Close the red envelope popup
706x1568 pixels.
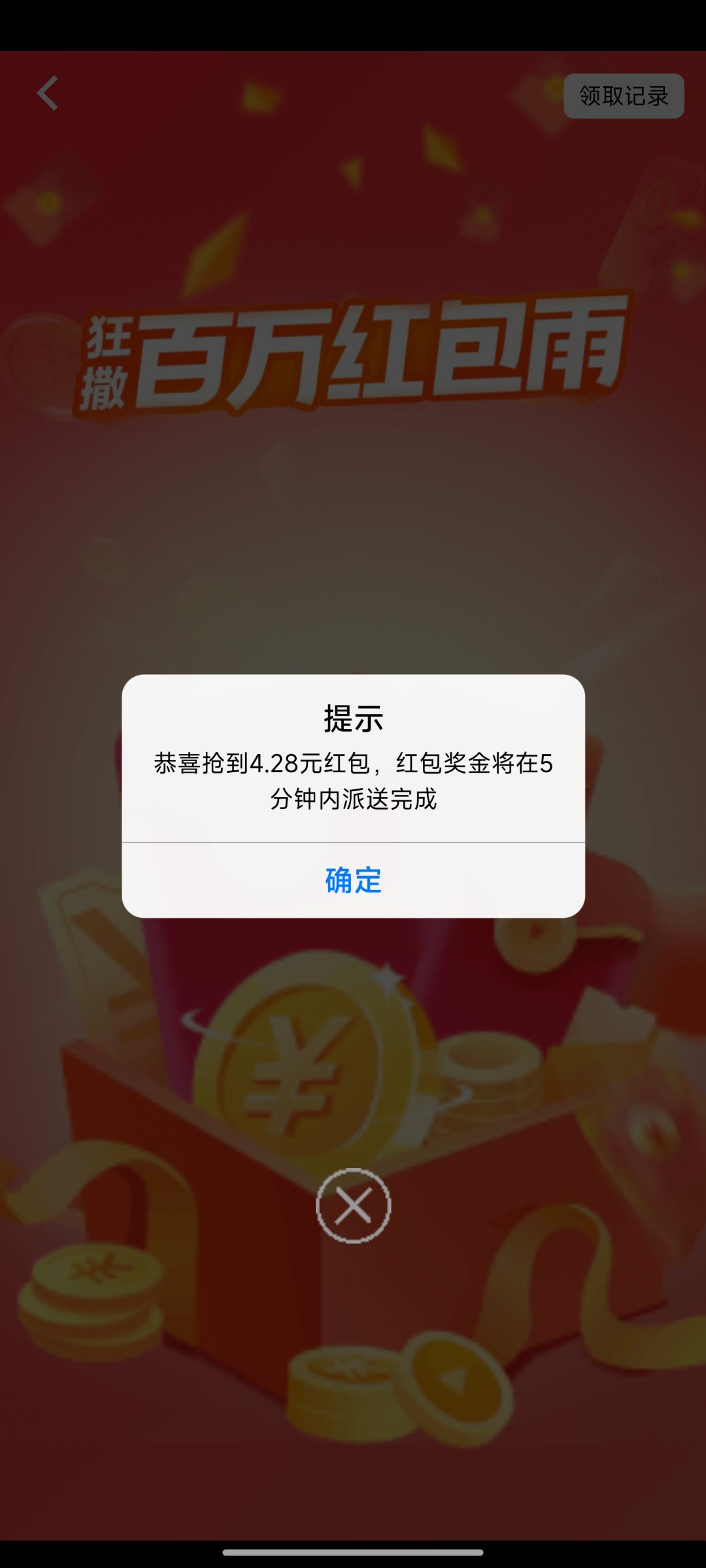(353, 1205)
